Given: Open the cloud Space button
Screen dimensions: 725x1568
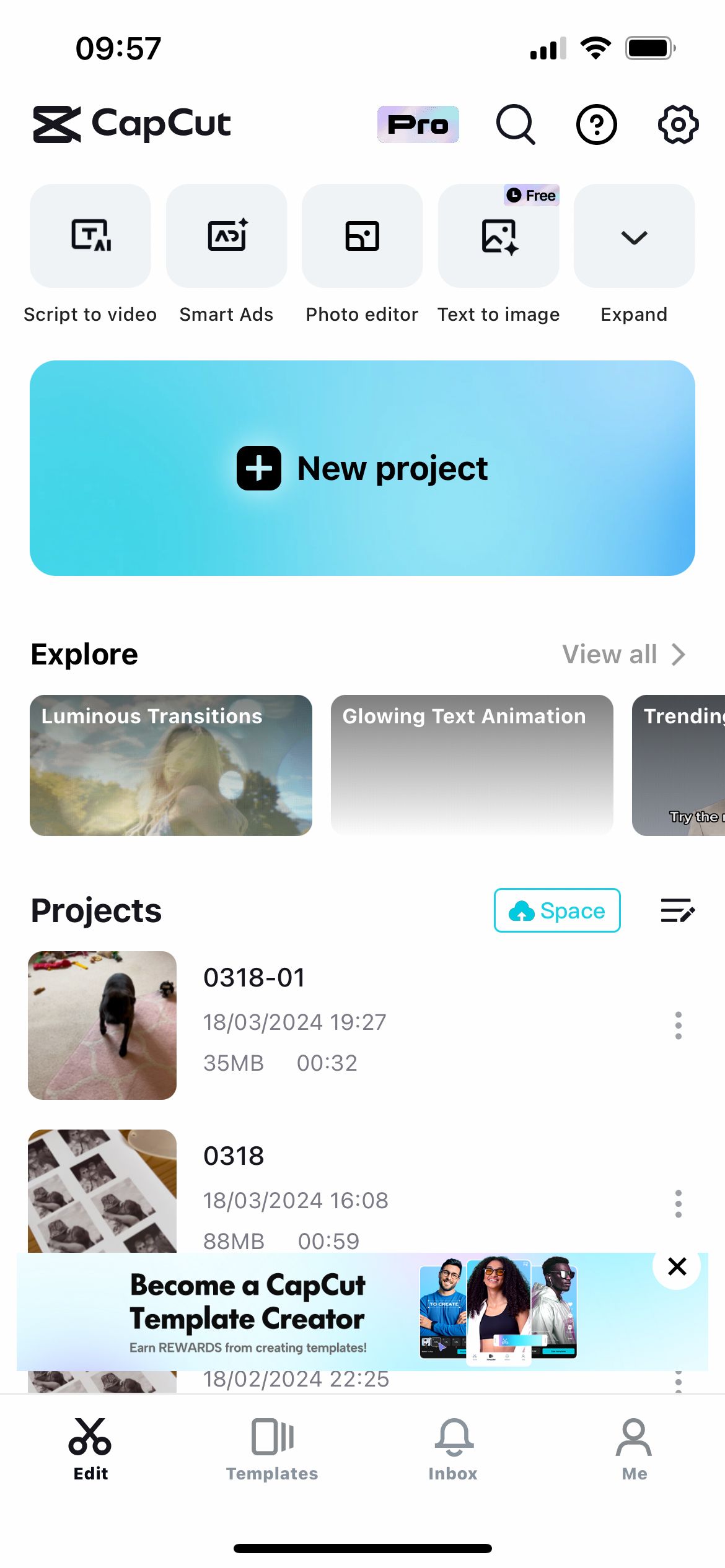Looking at the screenshot, I should click(x=557, y=910).
